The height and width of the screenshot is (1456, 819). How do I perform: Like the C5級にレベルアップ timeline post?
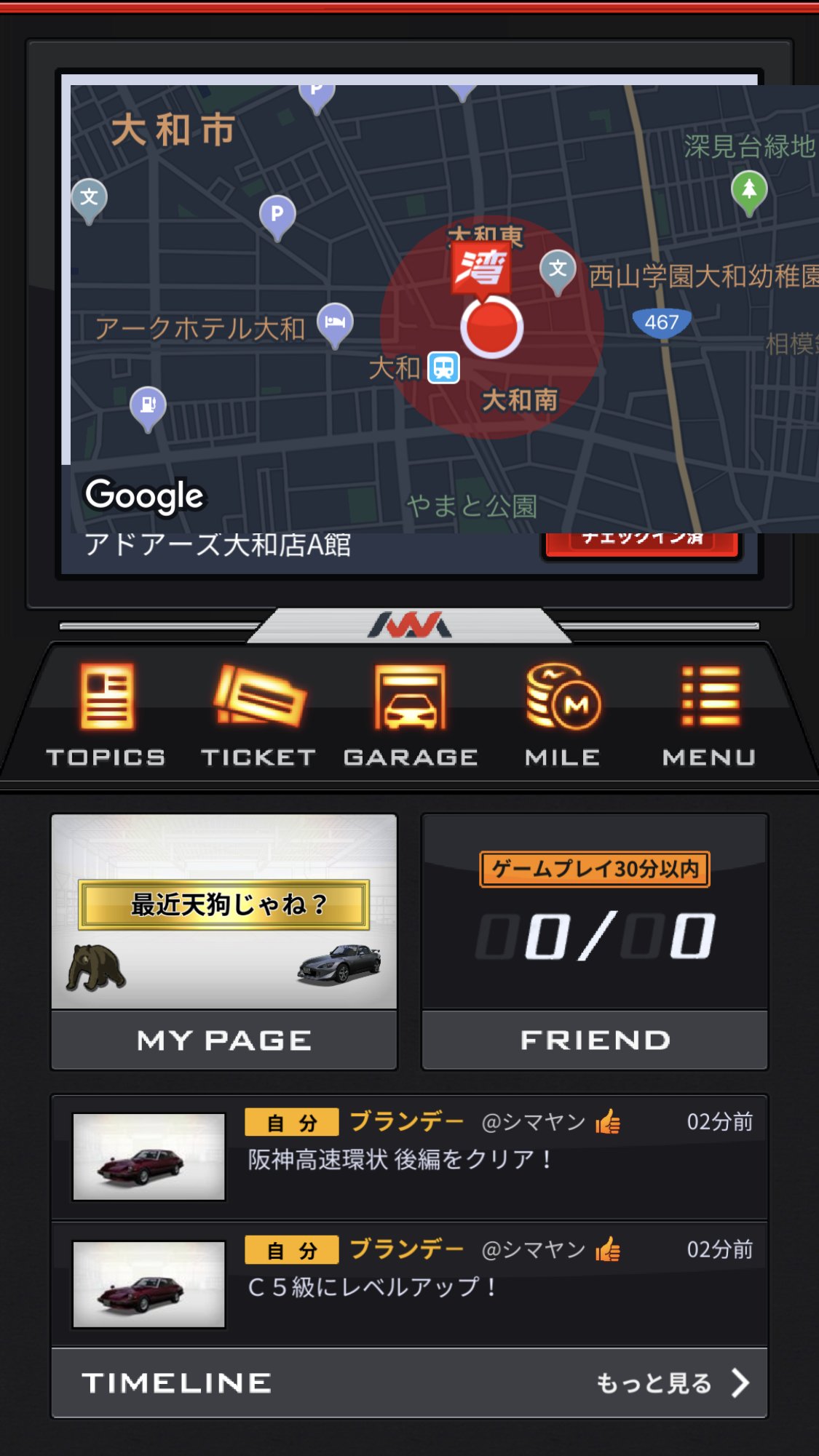pyautogui.click(x=608, y=1250)
